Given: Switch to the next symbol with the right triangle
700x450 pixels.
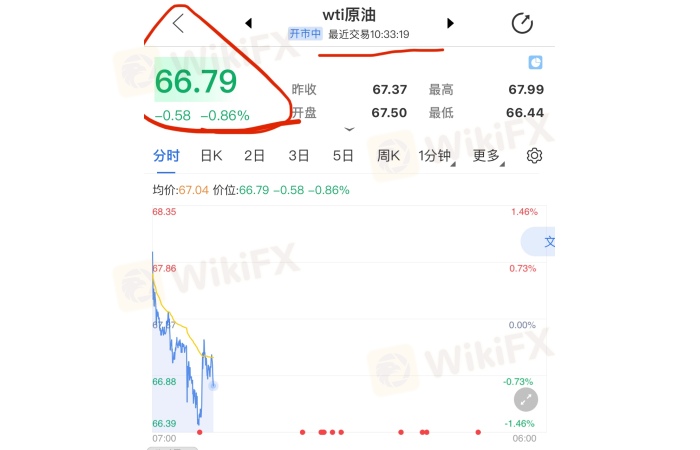Looking at the screenshot, I should point(451,23).
